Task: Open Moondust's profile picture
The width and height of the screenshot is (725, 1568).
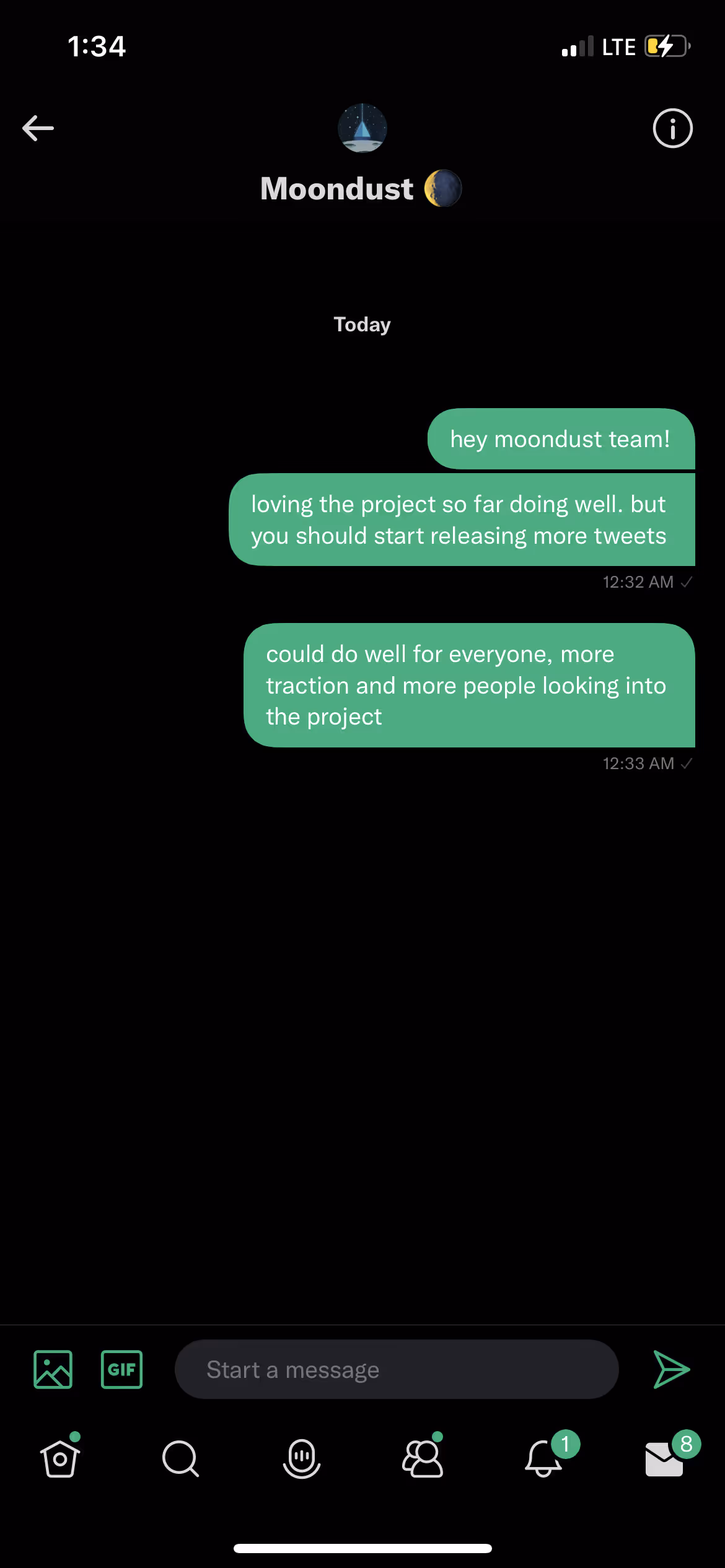Action: click(x=362, y=128)
